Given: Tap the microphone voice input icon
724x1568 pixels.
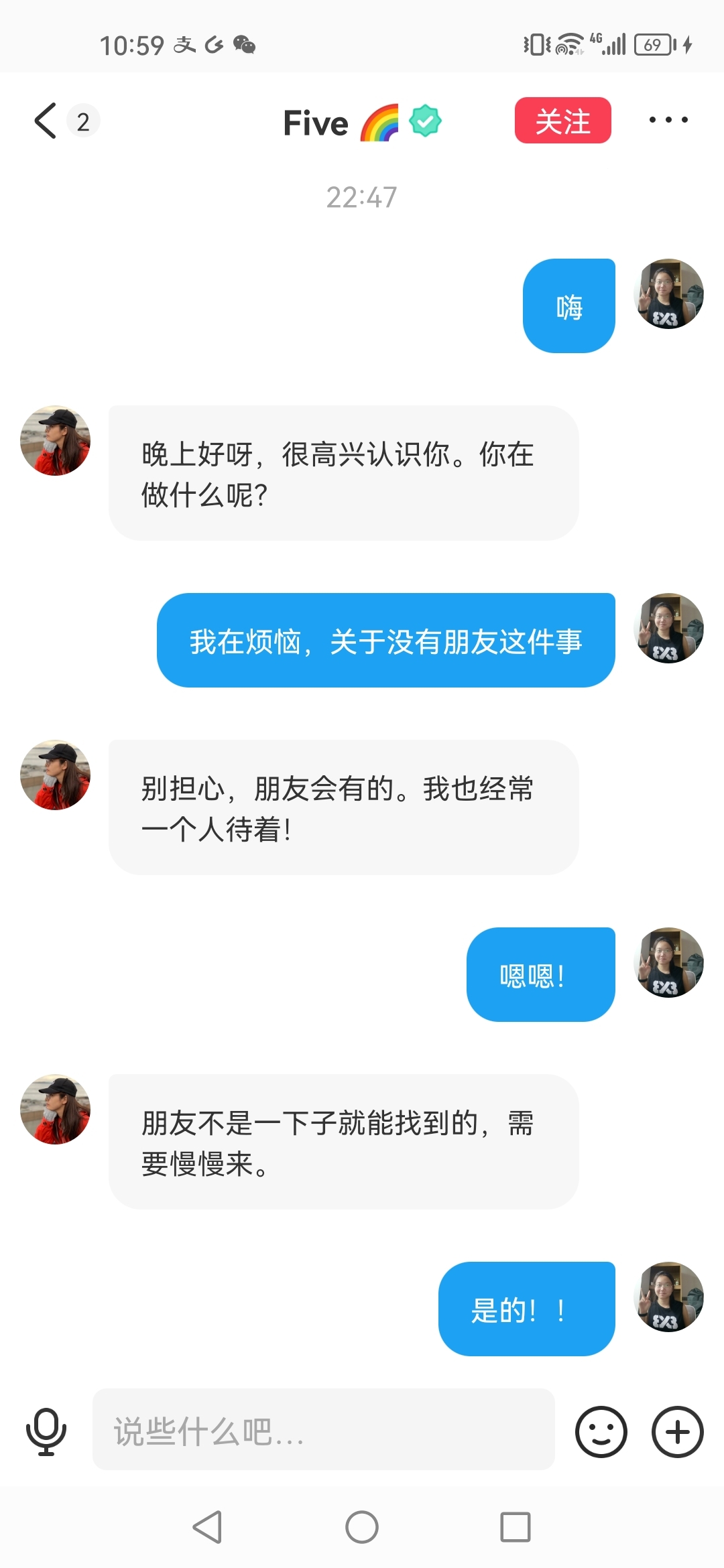Looking at the screenshot, I should coord(46,1432).
